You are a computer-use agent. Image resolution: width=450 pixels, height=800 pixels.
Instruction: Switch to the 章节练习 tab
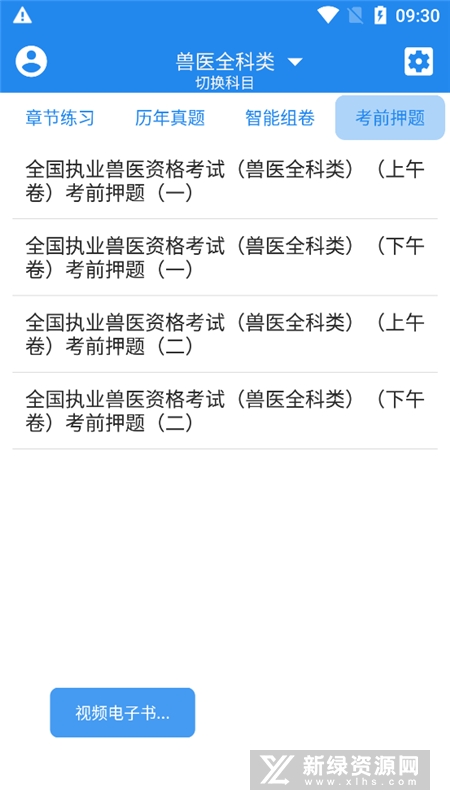click(x=60, y=118)
